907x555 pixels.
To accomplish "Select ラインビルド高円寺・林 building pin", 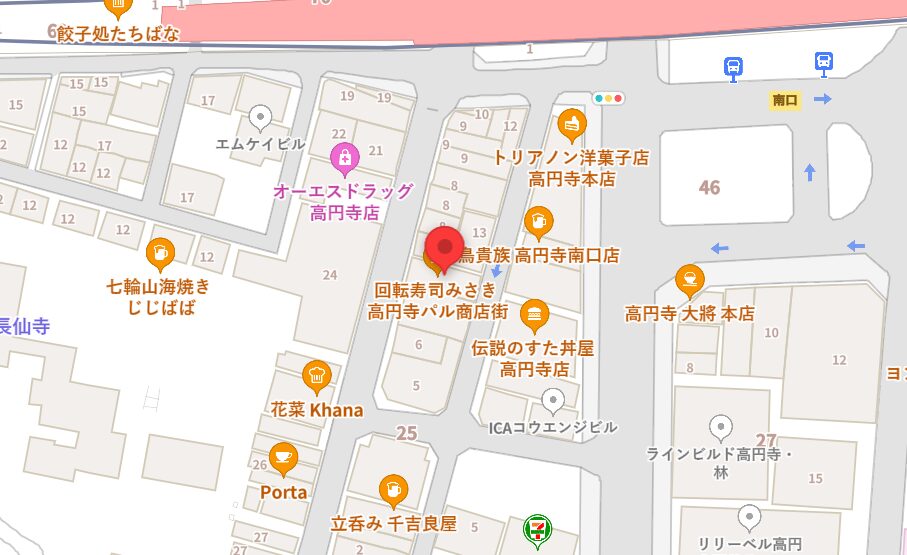I will pos(719,428).
